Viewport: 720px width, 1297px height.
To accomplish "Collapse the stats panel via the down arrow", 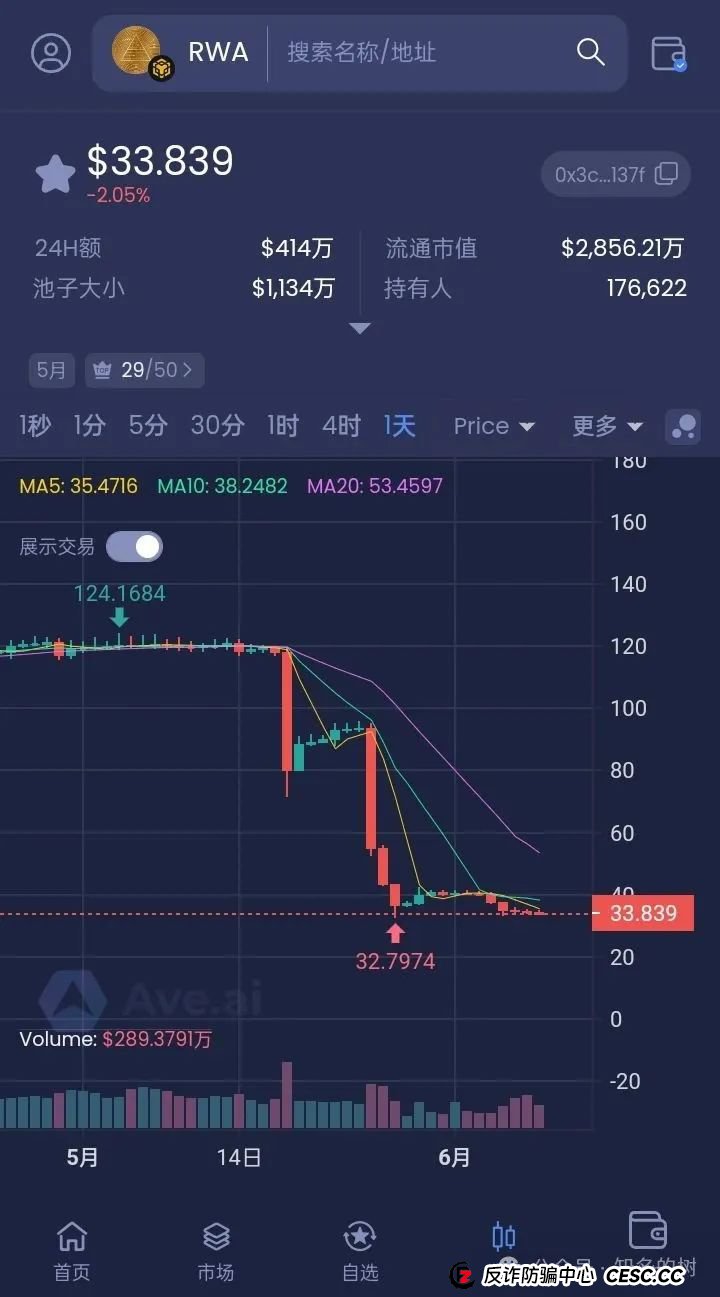I will point(359,328).
